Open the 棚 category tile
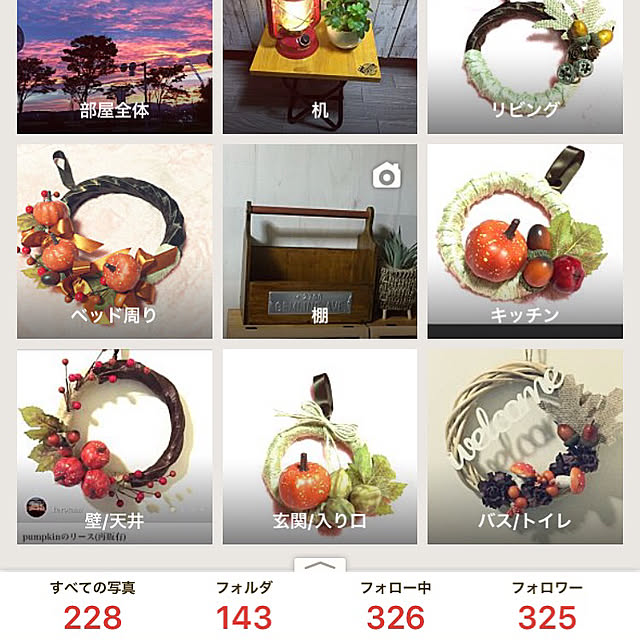The image size is (640, 640). tap(320, 241)
